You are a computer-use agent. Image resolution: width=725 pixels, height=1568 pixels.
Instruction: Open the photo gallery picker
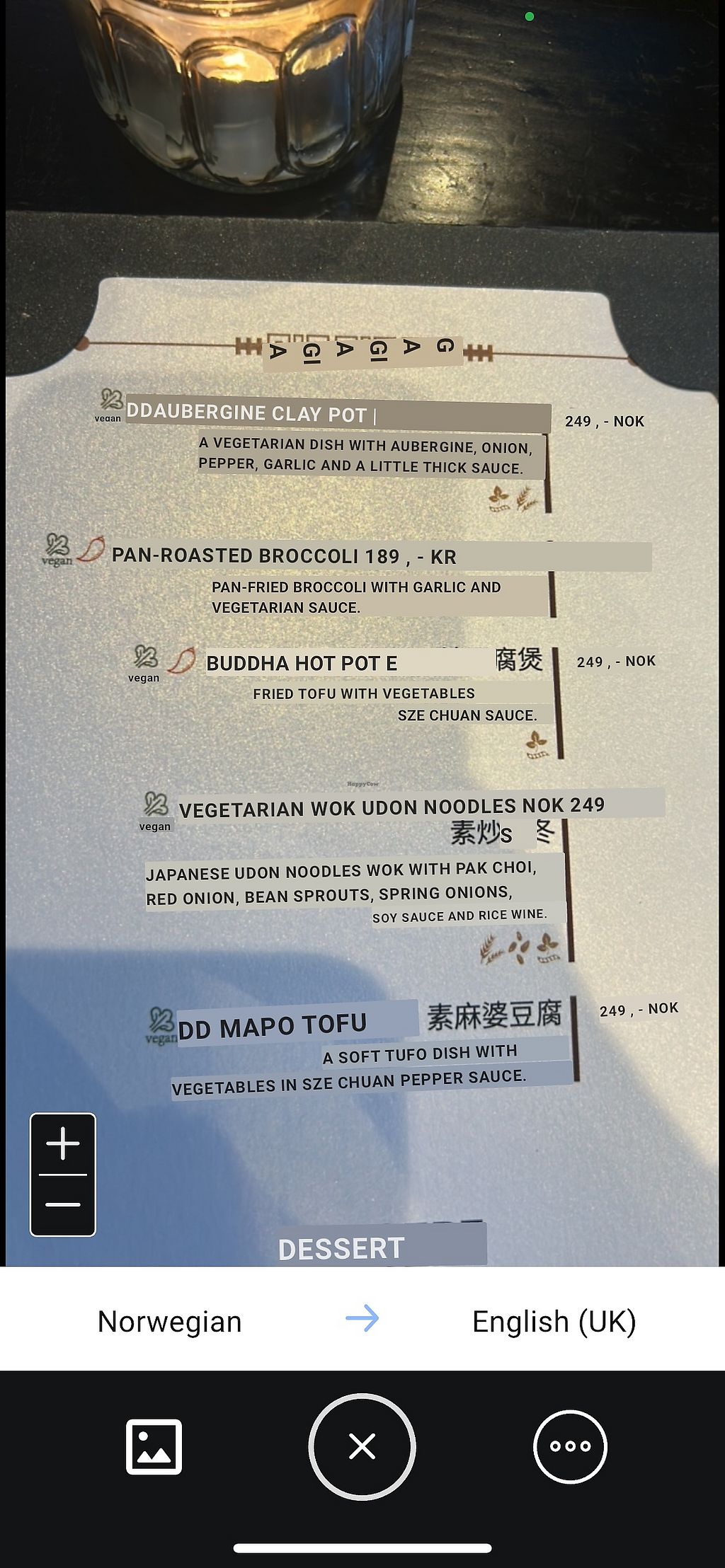pyautogui.click(x=154, y=1446)
